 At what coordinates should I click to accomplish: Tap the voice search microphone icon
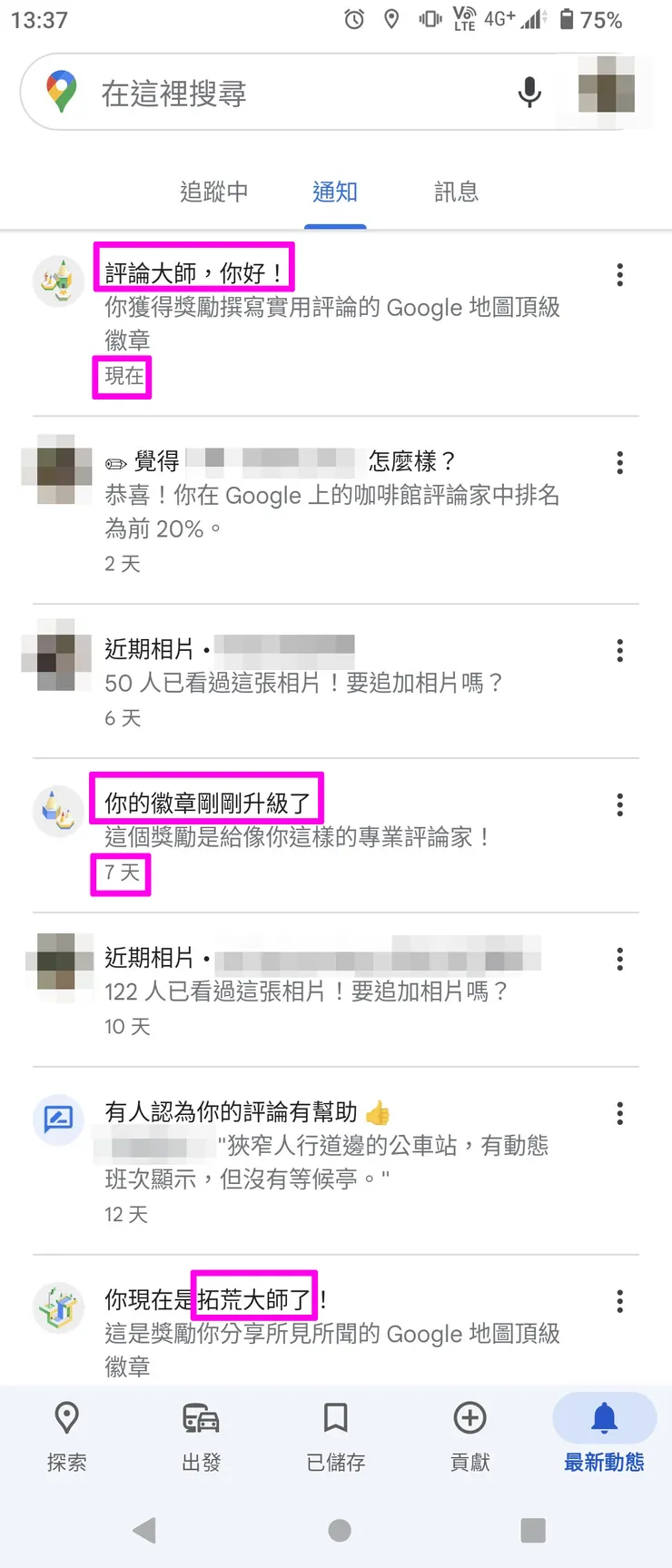click(529, 91)
